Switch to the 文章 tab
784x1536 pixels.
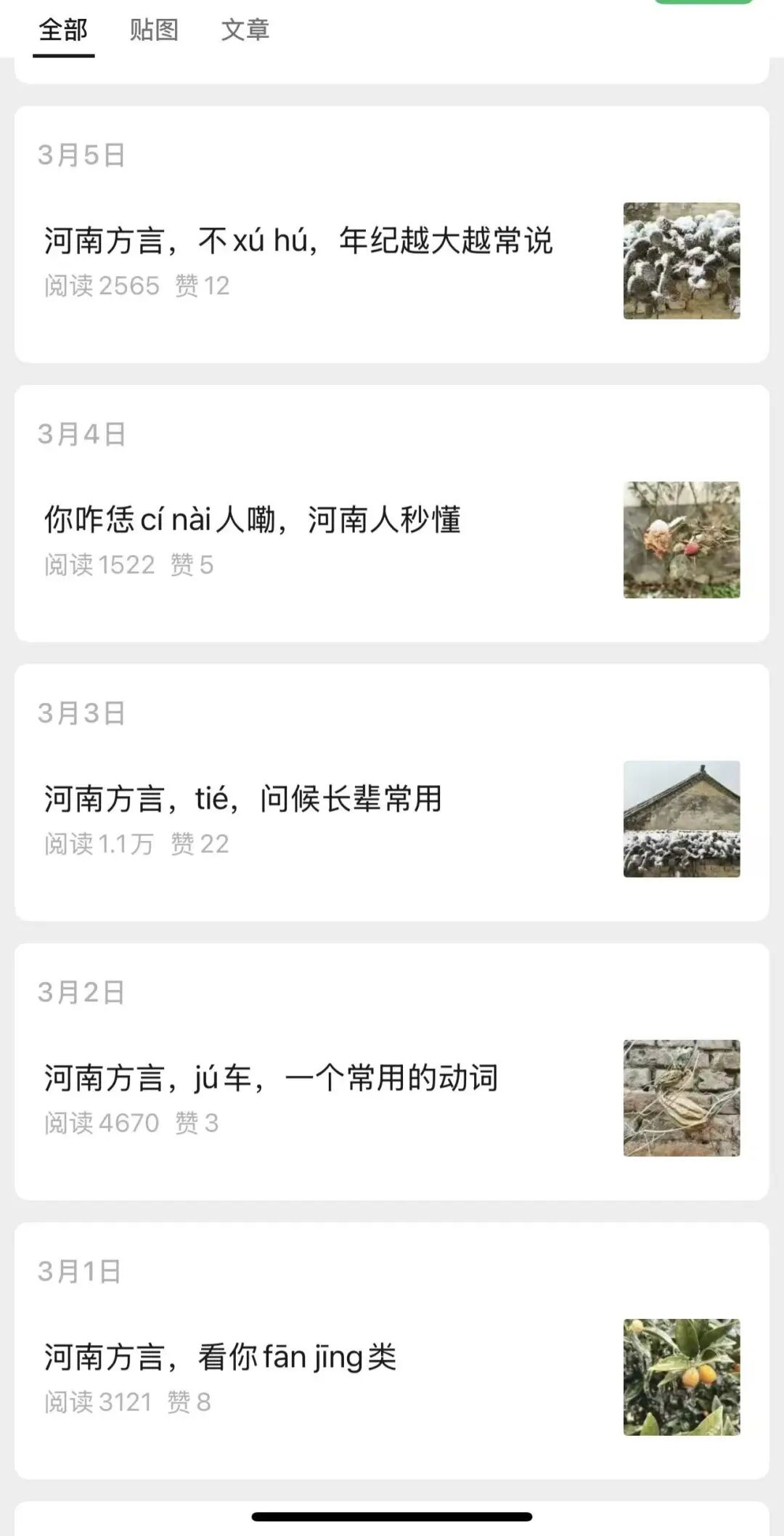click(245, 31)
